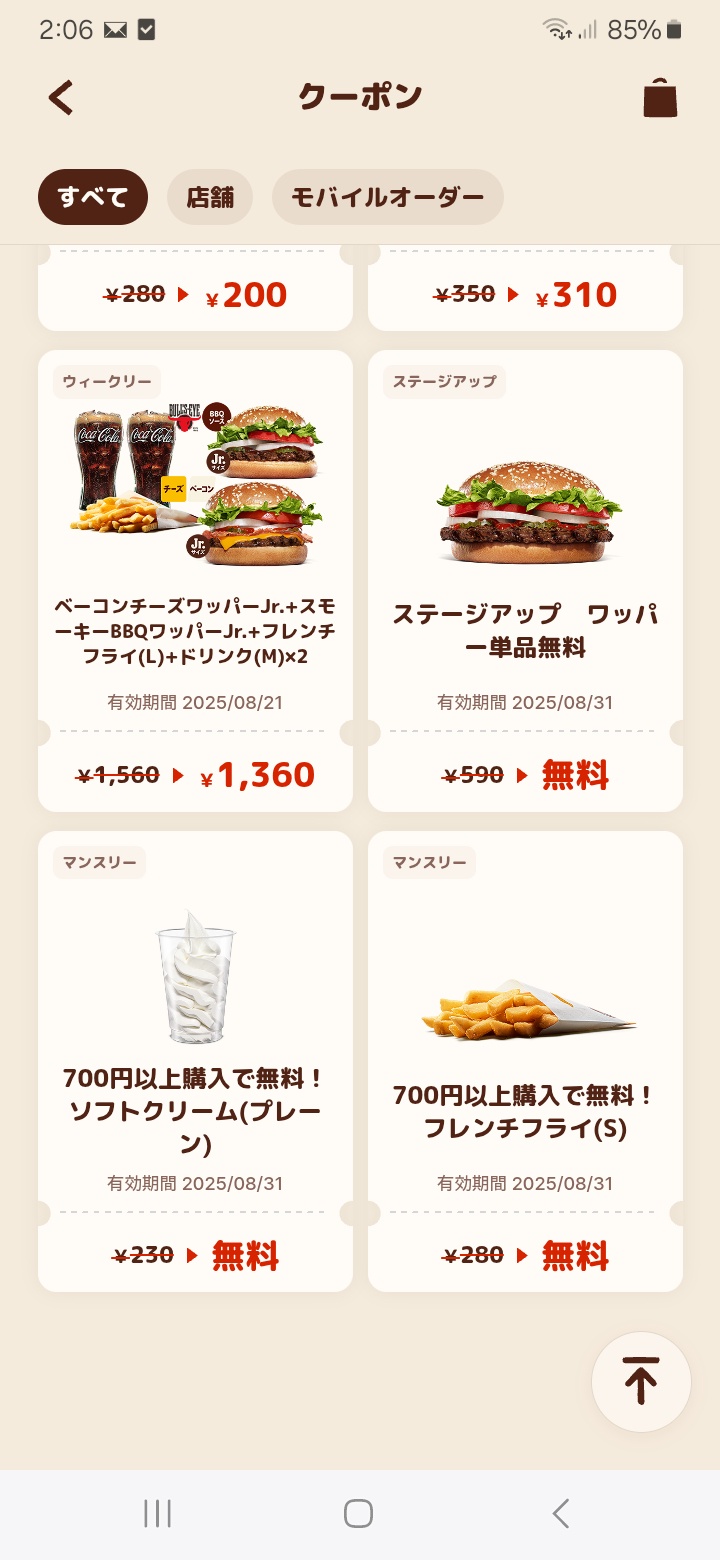Open the ステージアップ free Whopper coupon
The image size is (720, 1560).
pos(525,580)
